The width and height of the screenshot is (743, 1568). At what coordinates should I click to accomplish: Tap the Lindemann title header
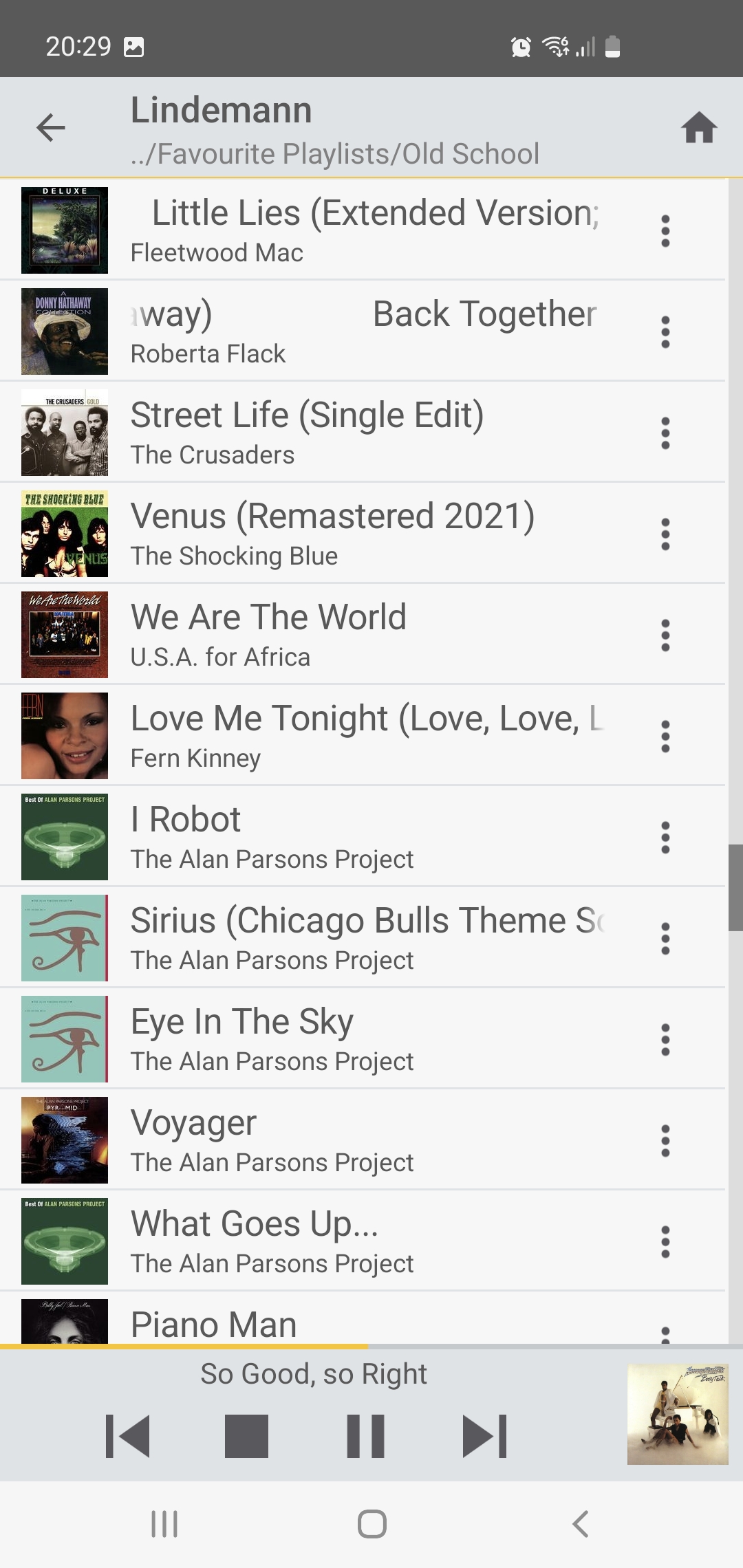pos(222,108)
